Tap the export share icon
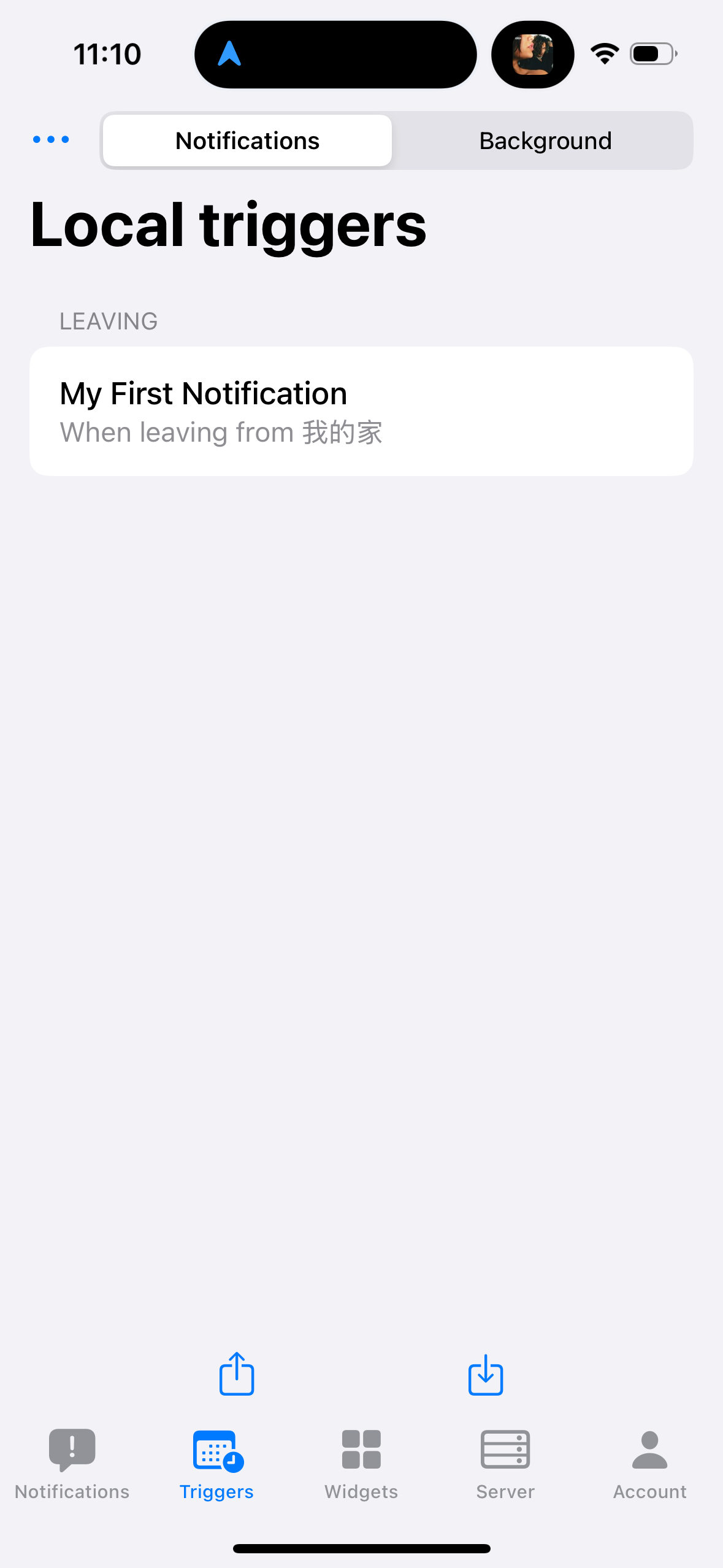This screenshot has width=723, height=1568. coord(237,1374)
